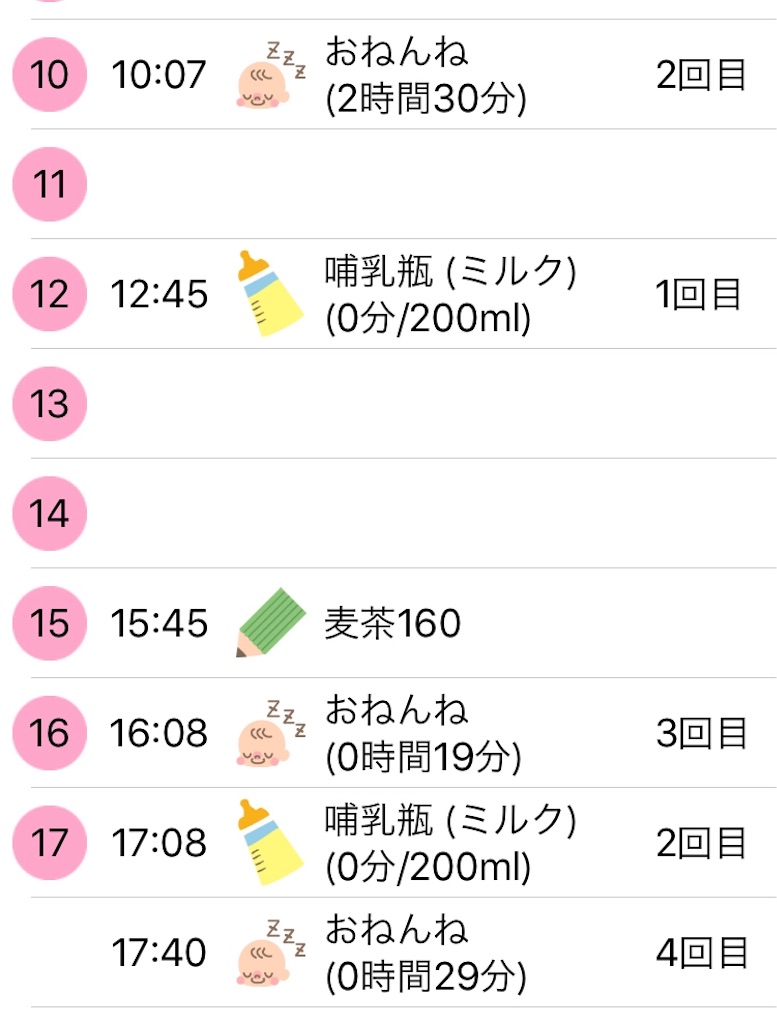Open the 10:07 おねんね sleep record

point(425,75)
